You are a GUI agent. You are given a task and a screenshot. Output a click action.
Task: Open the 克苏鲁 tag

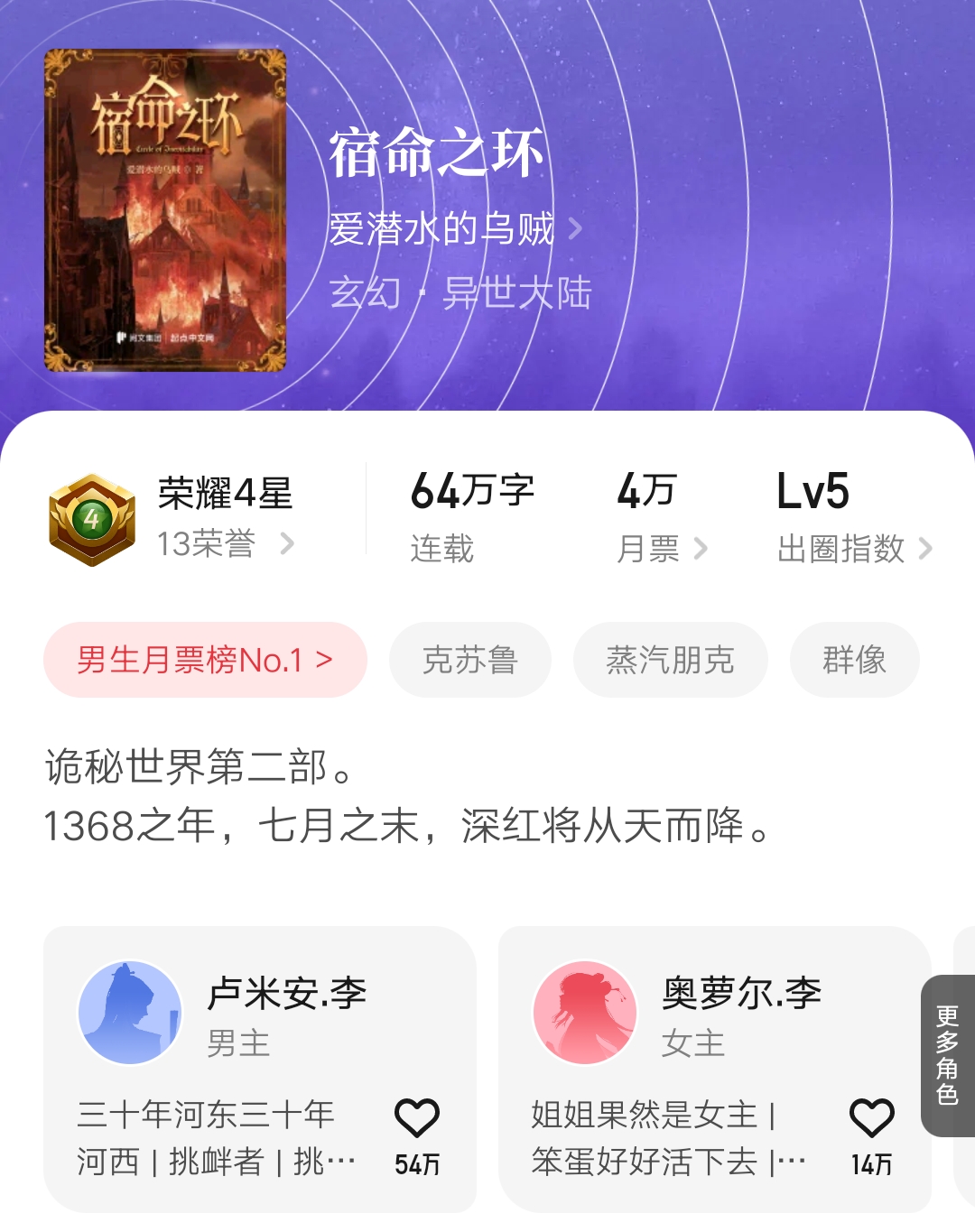pos(470,660)
